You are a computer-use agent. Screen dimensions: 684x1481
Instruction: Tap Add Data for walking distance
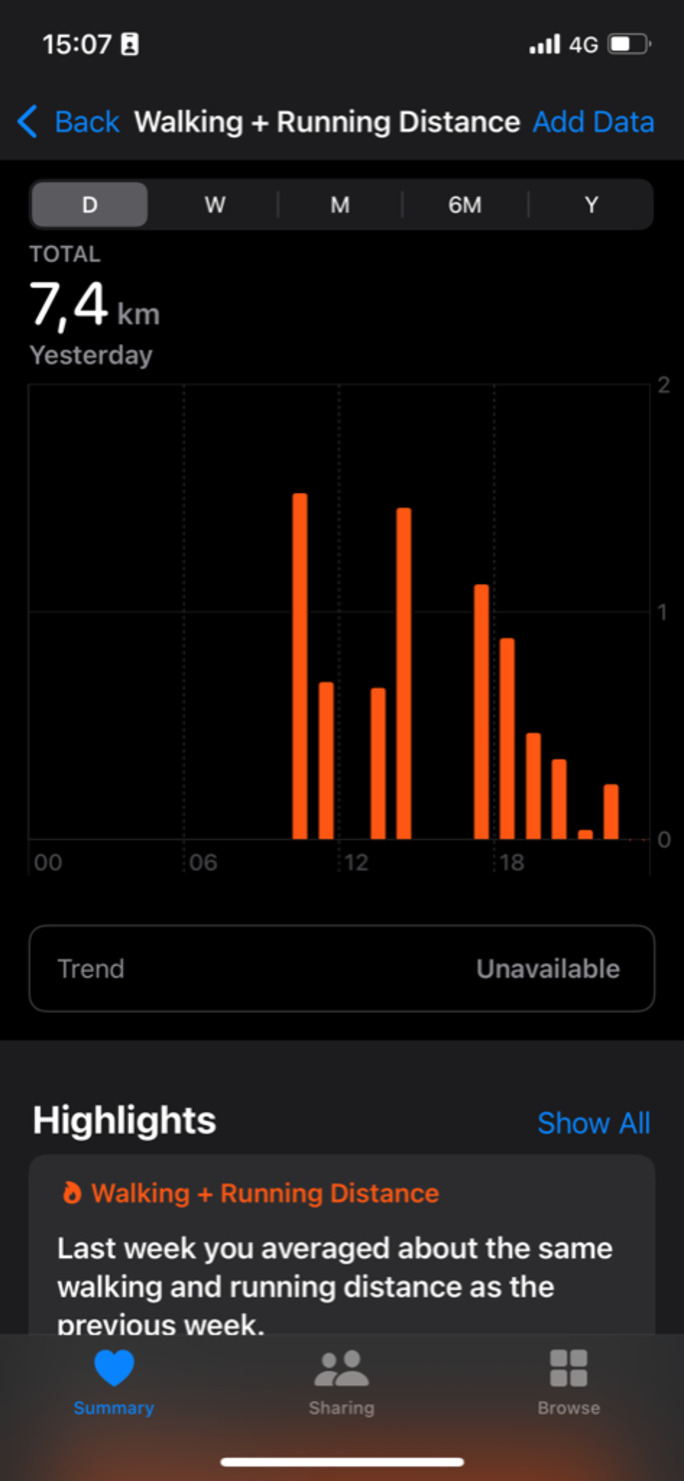coord(593,122)
